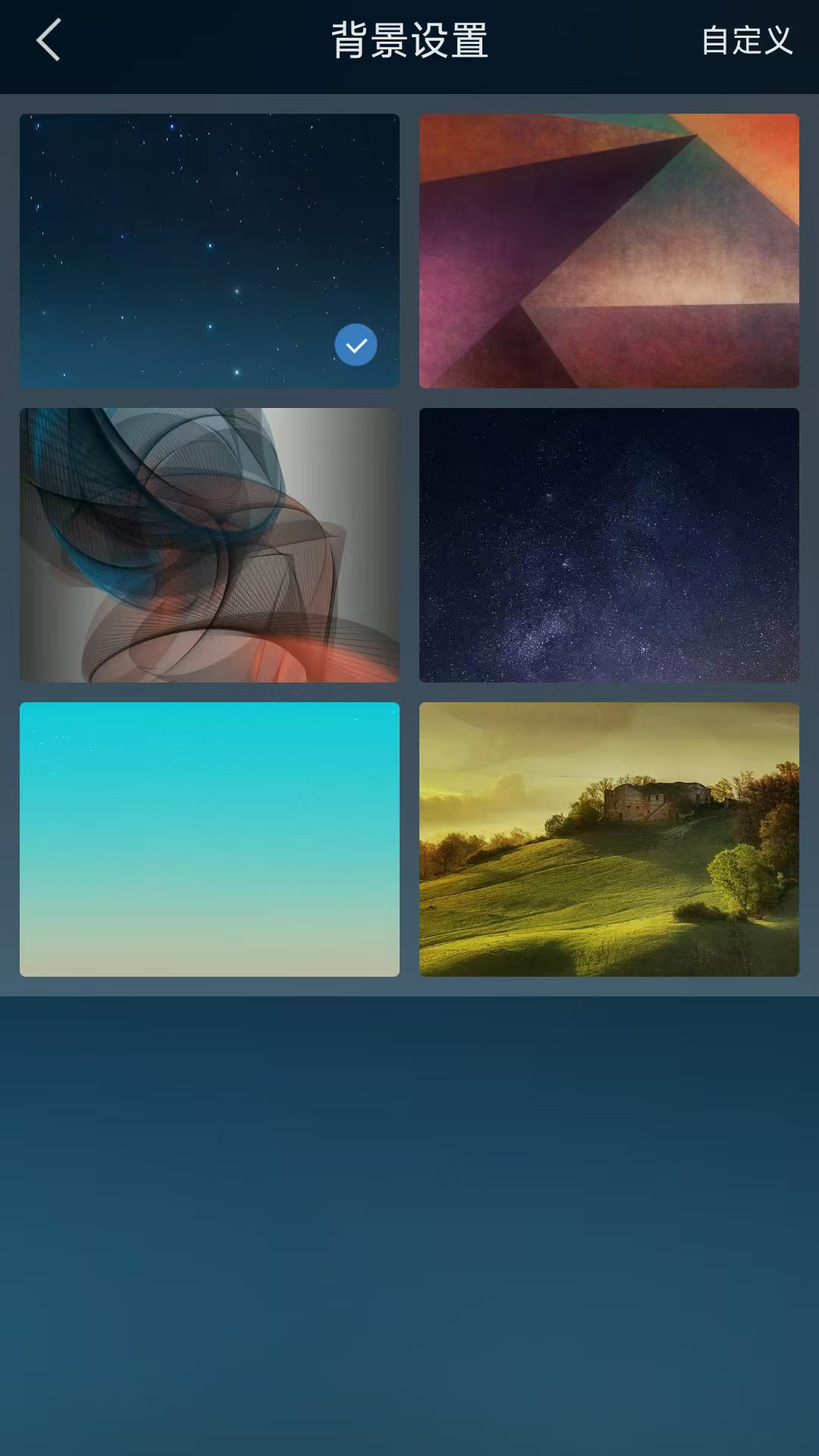Set the Milky Way galaxy background
The width and height of the screenshot is (819, 1456).
click(609, 544)
